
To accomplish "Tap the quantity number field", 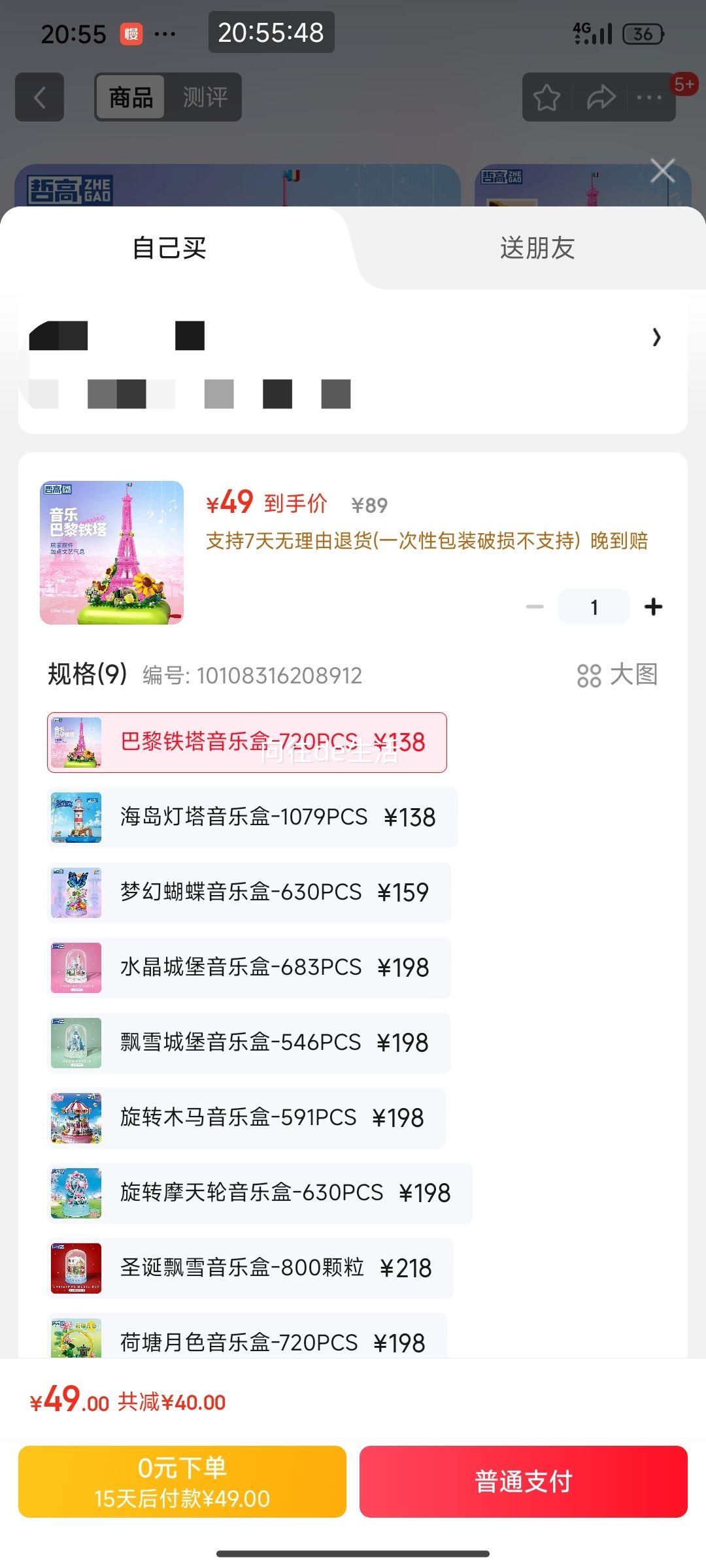I will coord(594,607).
